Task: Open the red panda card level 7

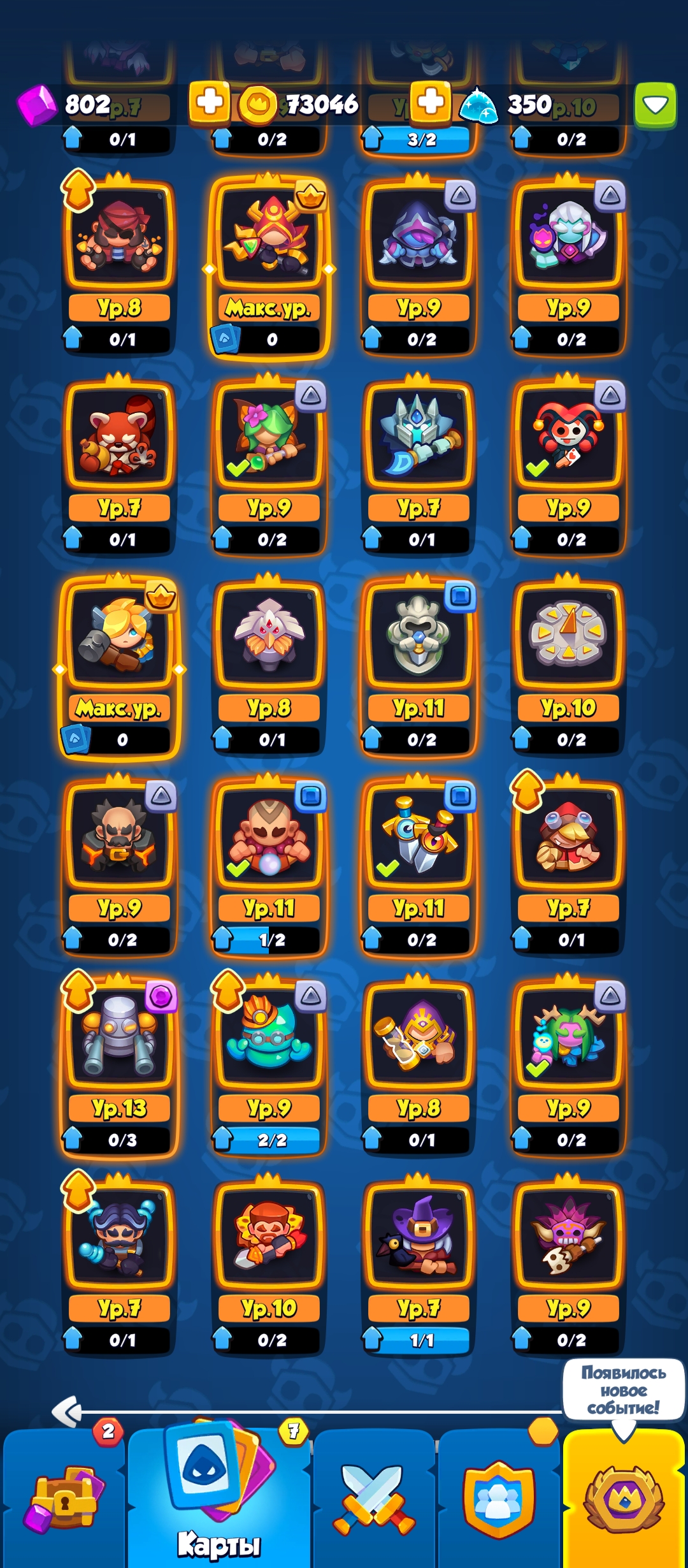Action: pyautogui.click(x=118, y=465)
